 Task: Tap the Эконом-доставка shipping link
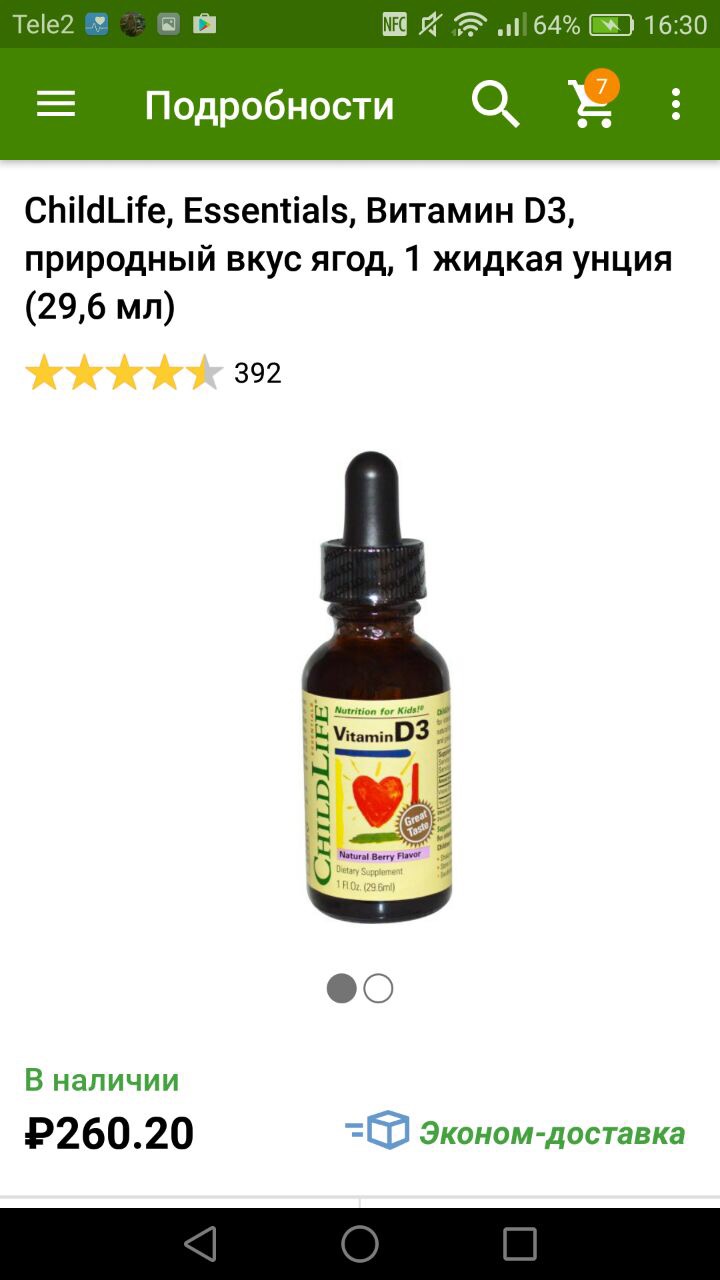[x=516, y=1132]
